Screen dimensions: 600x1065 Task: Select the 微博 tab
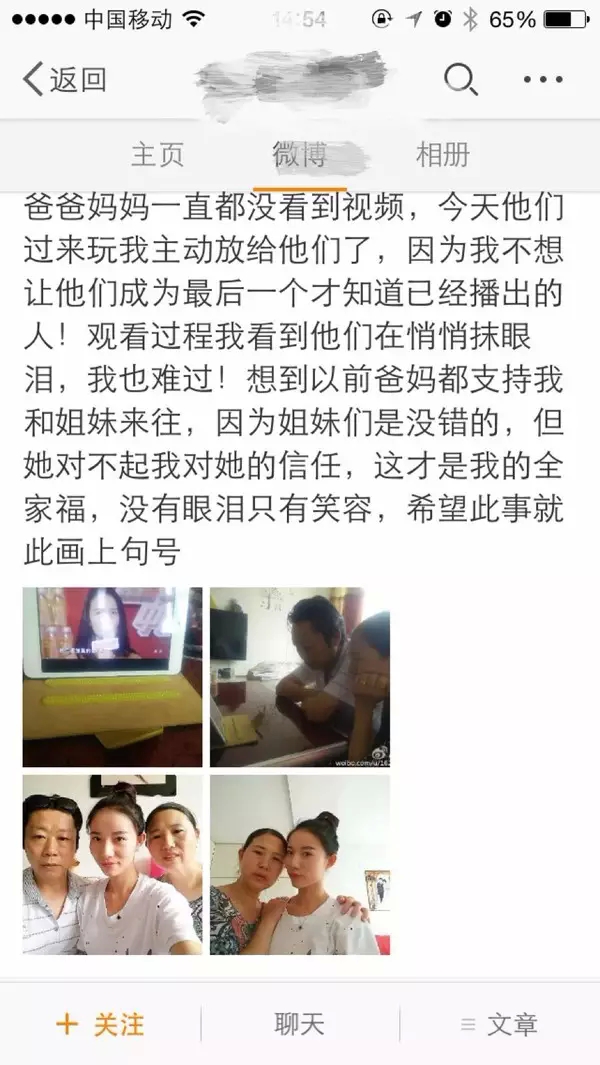click(x=299, y=155)
